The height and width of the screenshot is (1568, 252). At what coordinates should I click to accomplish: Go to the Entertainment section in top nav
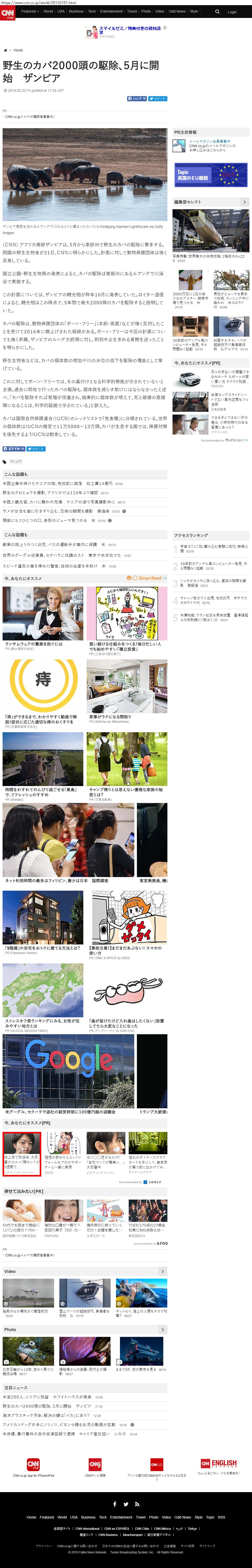112,12
